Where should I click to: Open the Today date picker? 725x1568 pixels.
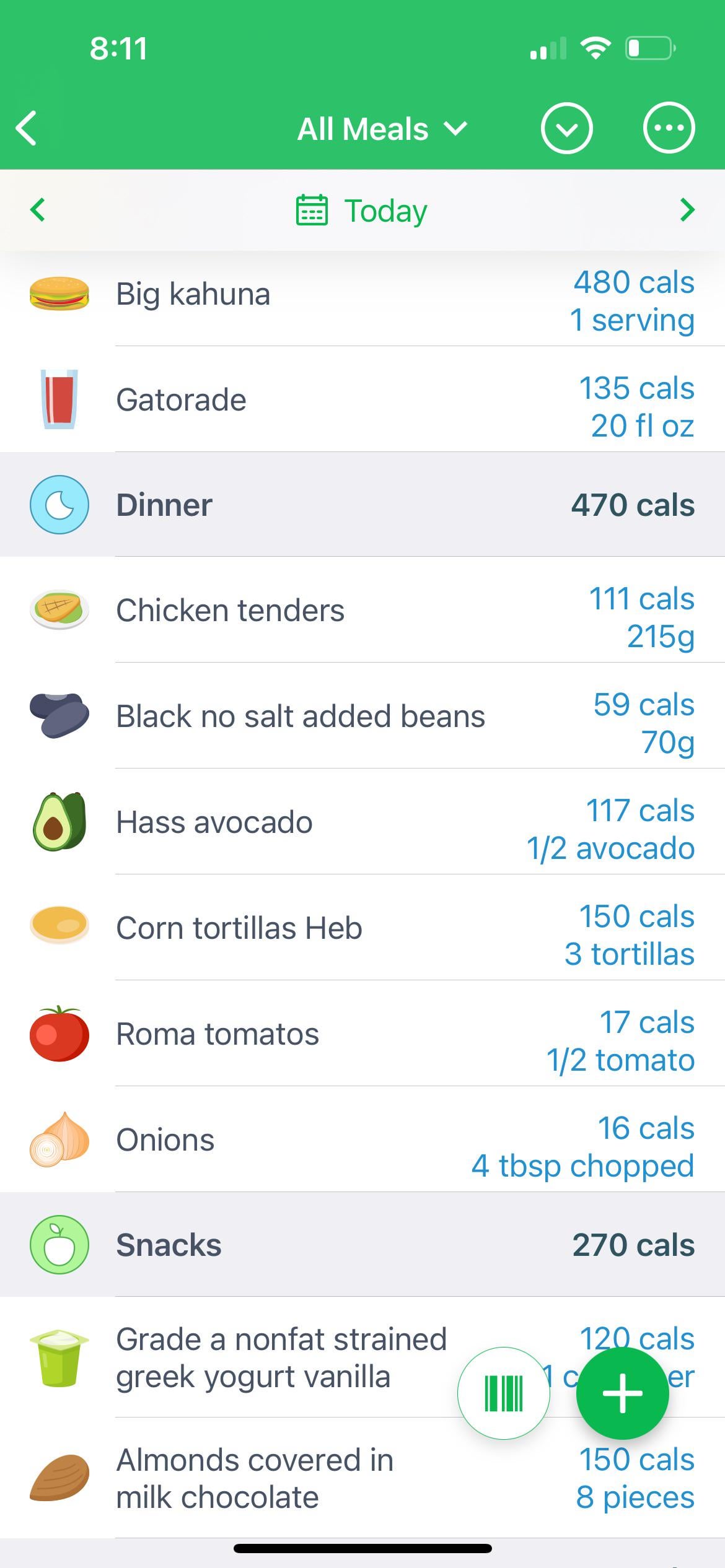pyautogui.click(x=362, y=211)
